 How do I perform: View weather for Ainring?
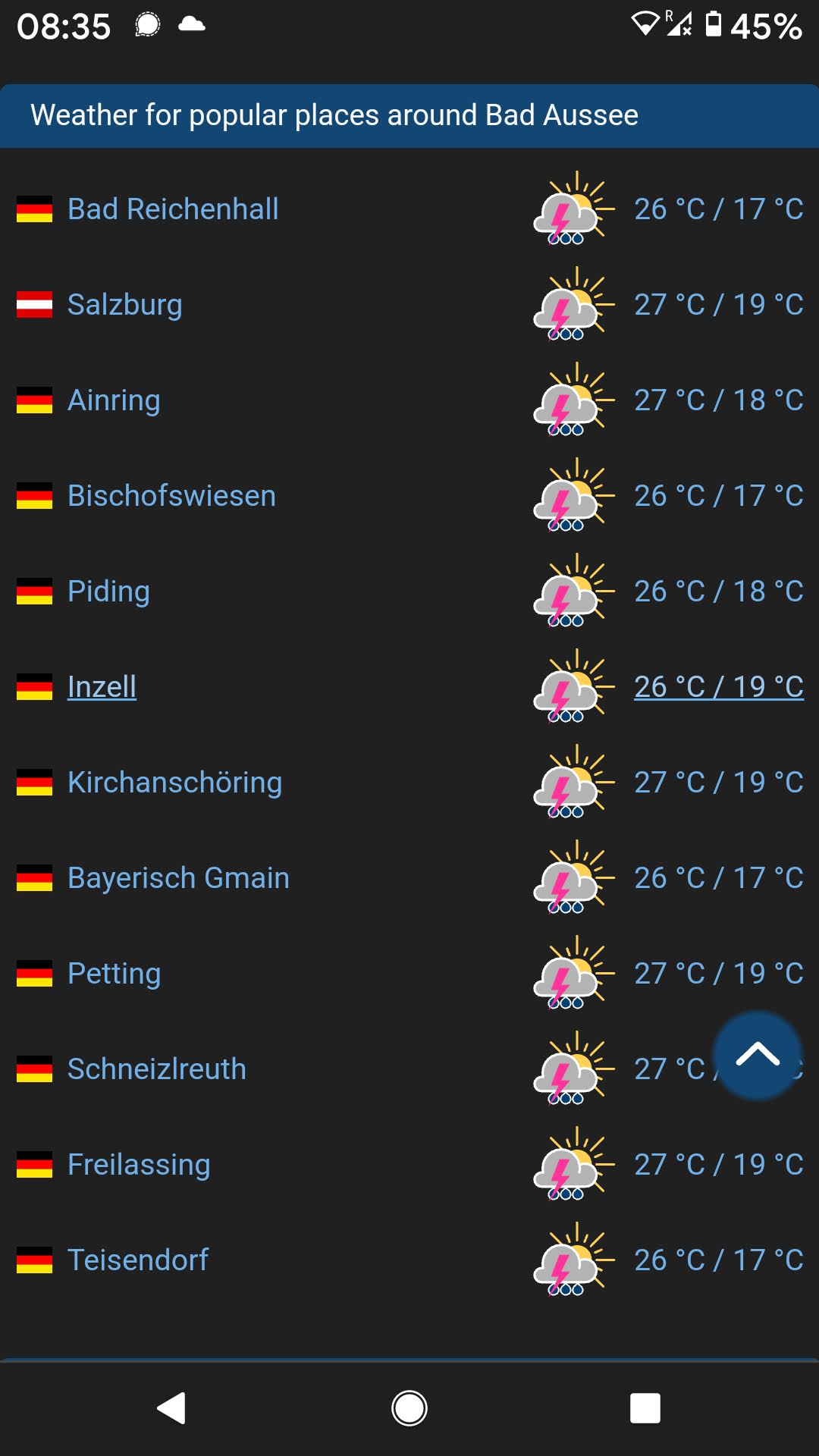point(114,400)
